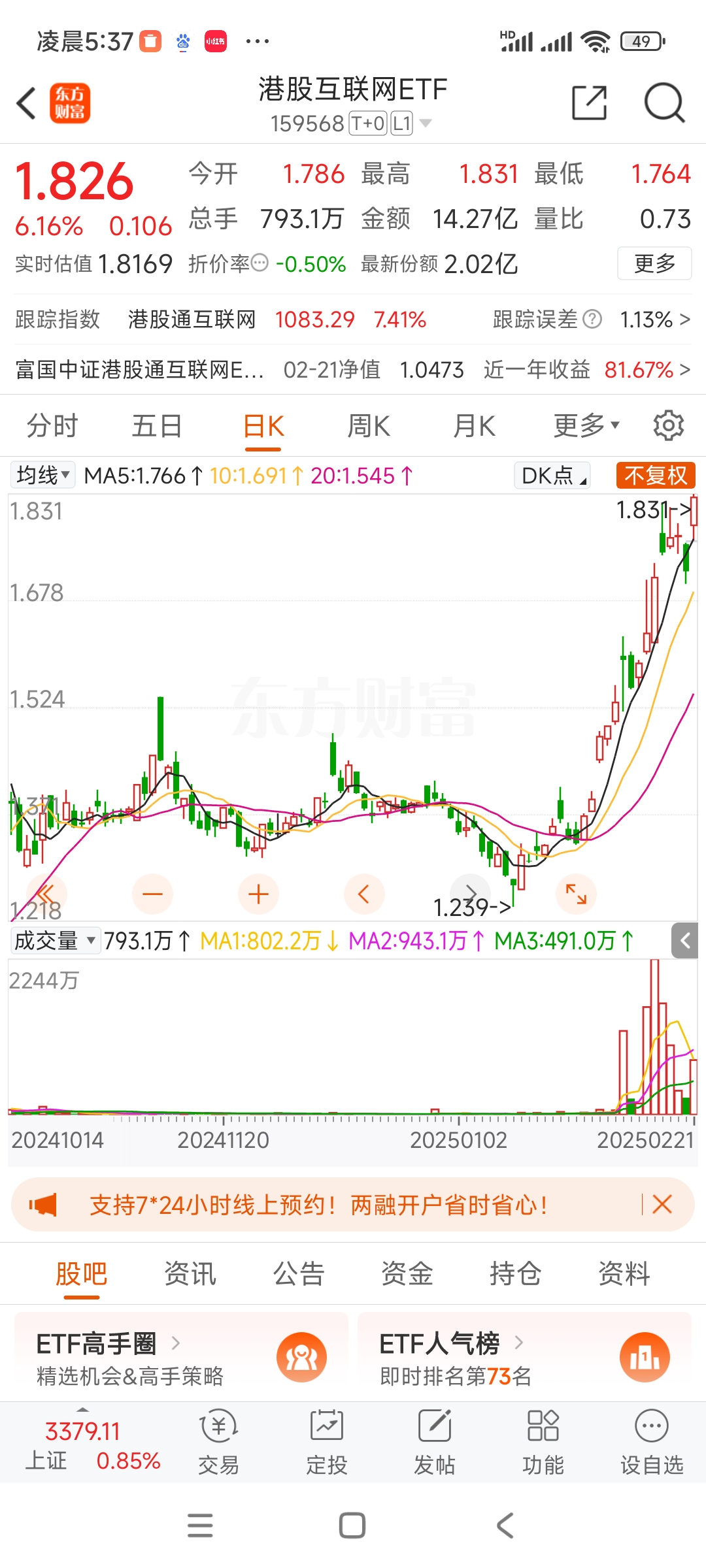The height and width of the screenshot is (1568, 706).
Task: Share this ETF page via share icon
Action: pyautogui.click(x=589, y=103)
